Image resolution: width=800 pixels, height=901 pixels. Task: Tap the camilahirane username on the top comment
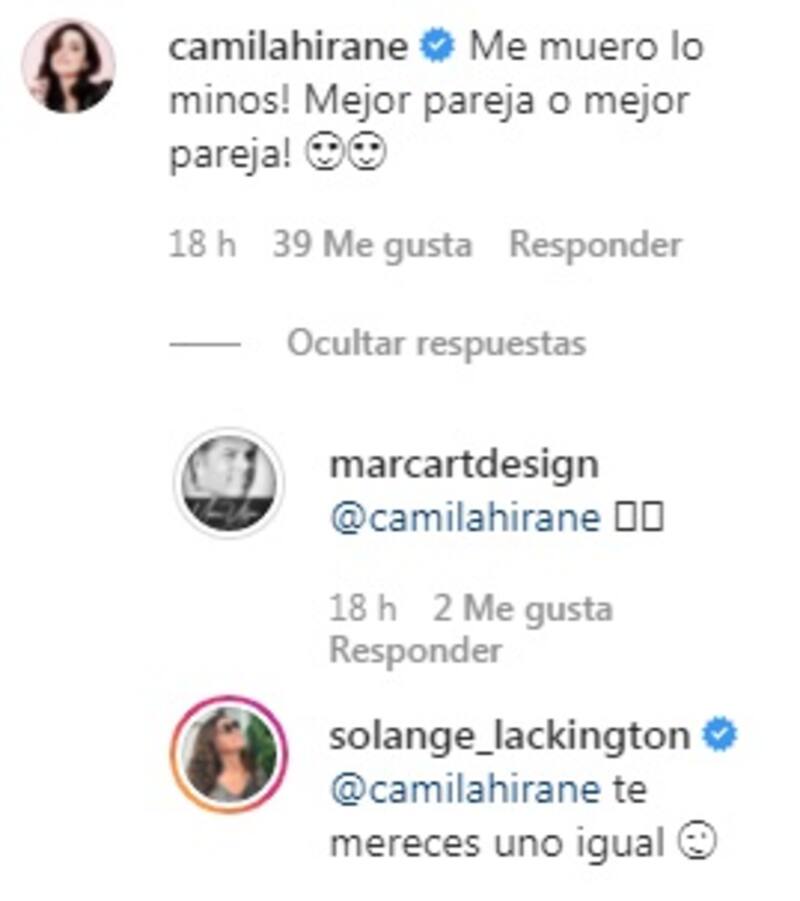tap(288, 47)
